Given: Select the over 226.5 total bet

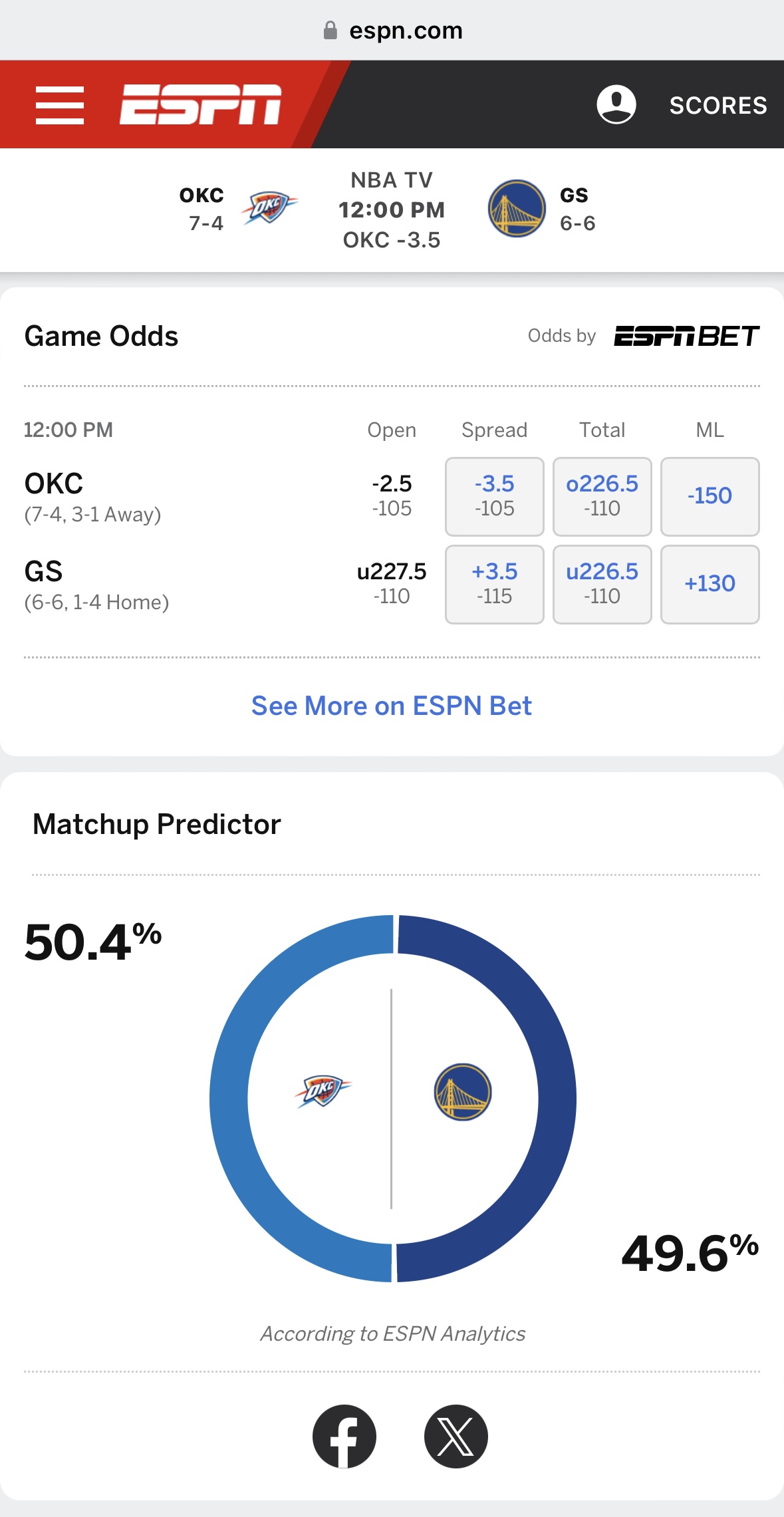Looking at the screenshot, I should pyautogui.click(x=602, y=496).
